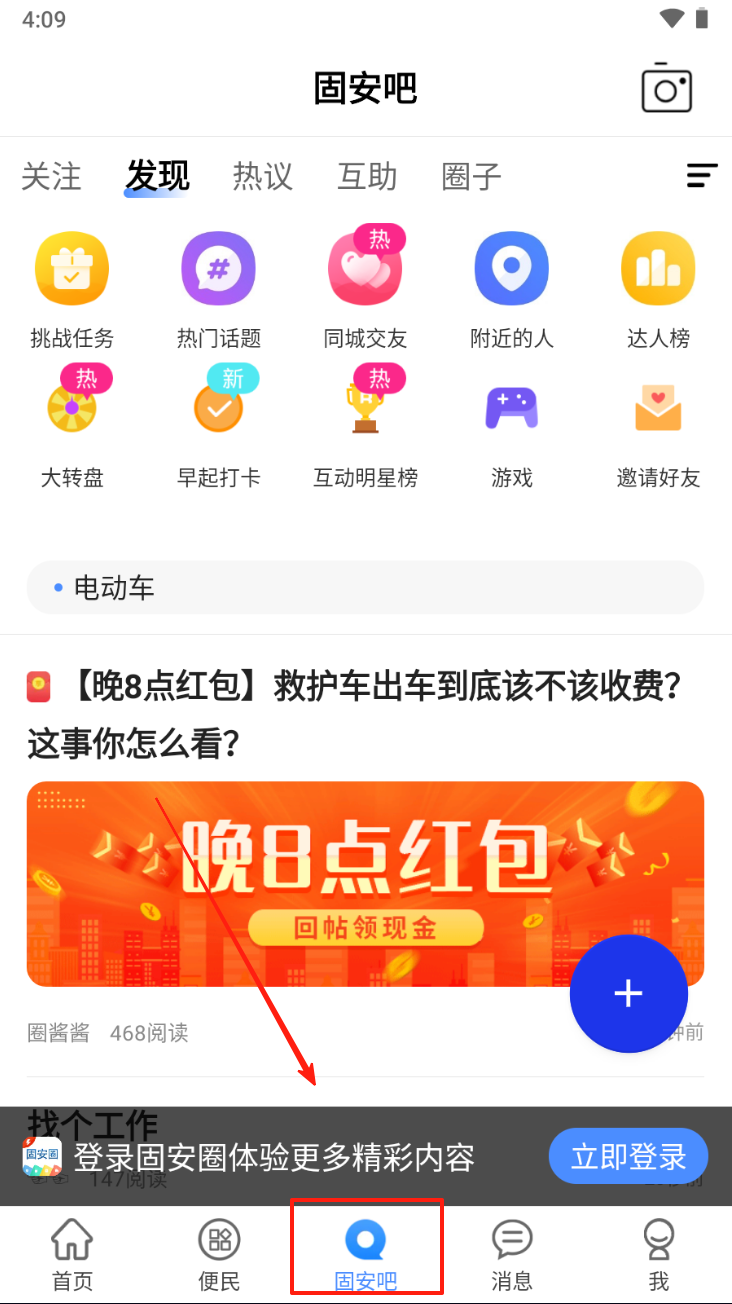Switch to the 圈子 tab
The height and width of the screenshot is (1304, 732).
coord(471,176)
